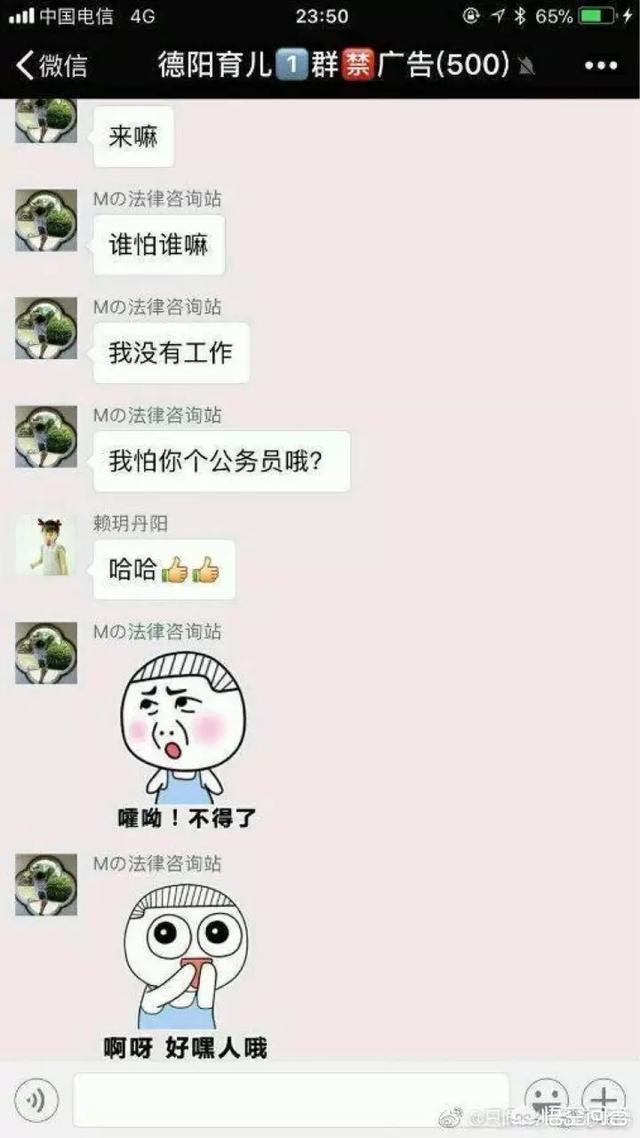Go back to the 微信 chat list
Image resolution: width=640 pixels, height=1138 pixels.
(x=52, y=66)
